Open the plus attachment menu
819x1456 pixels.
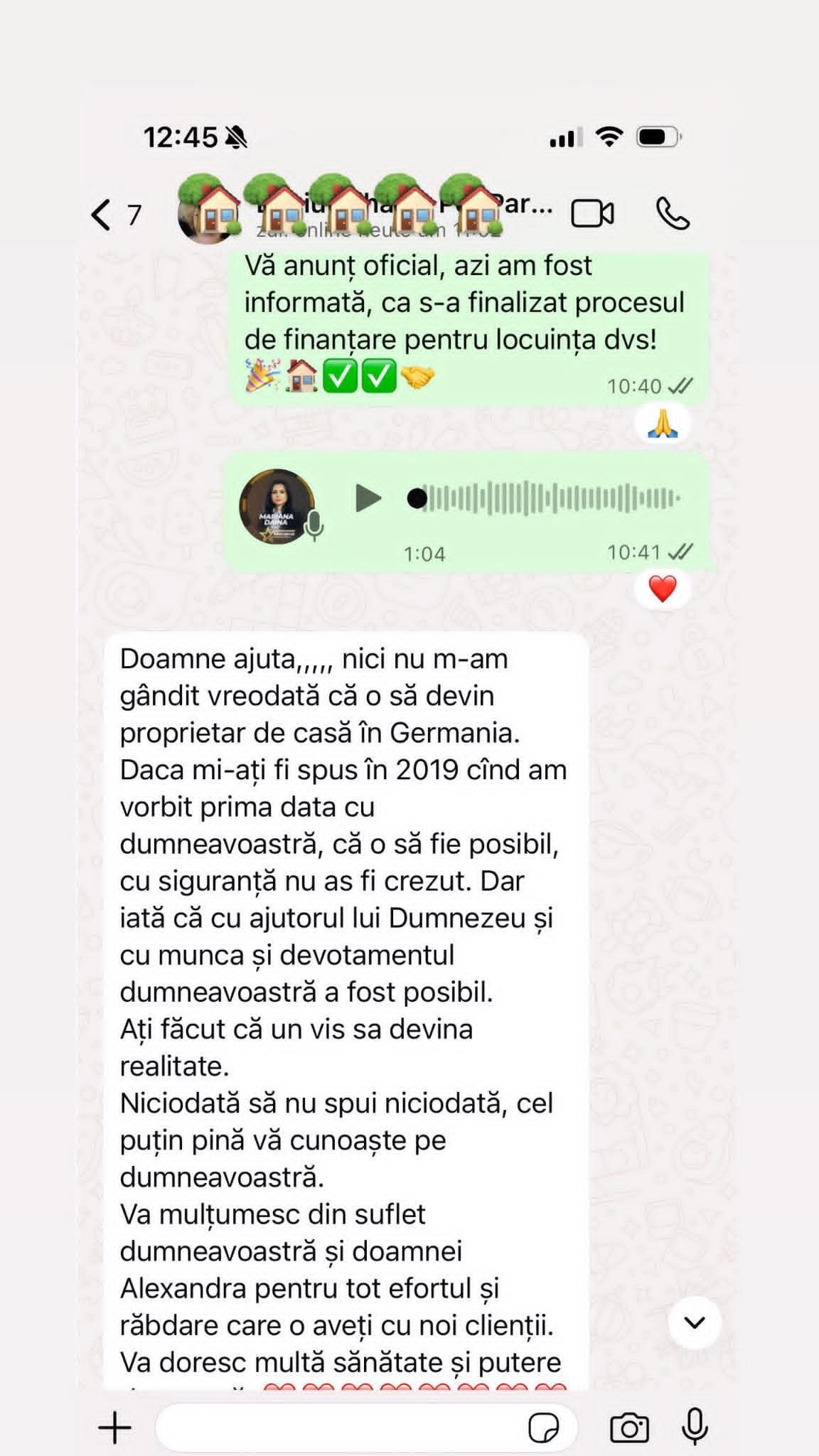click(114, 1428)
